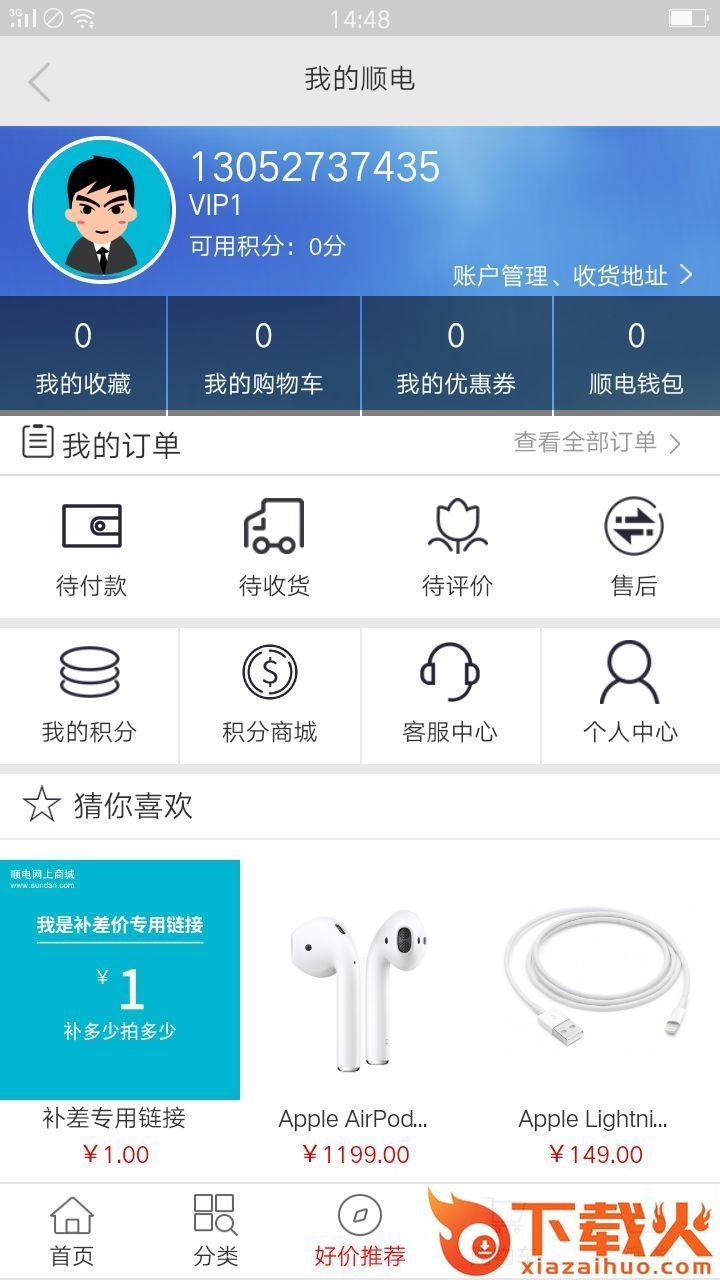Image resolution: width=720 pixels, height=1280 pixels.
Task: Switch to the 首页 home tab
Action: 72,1231
